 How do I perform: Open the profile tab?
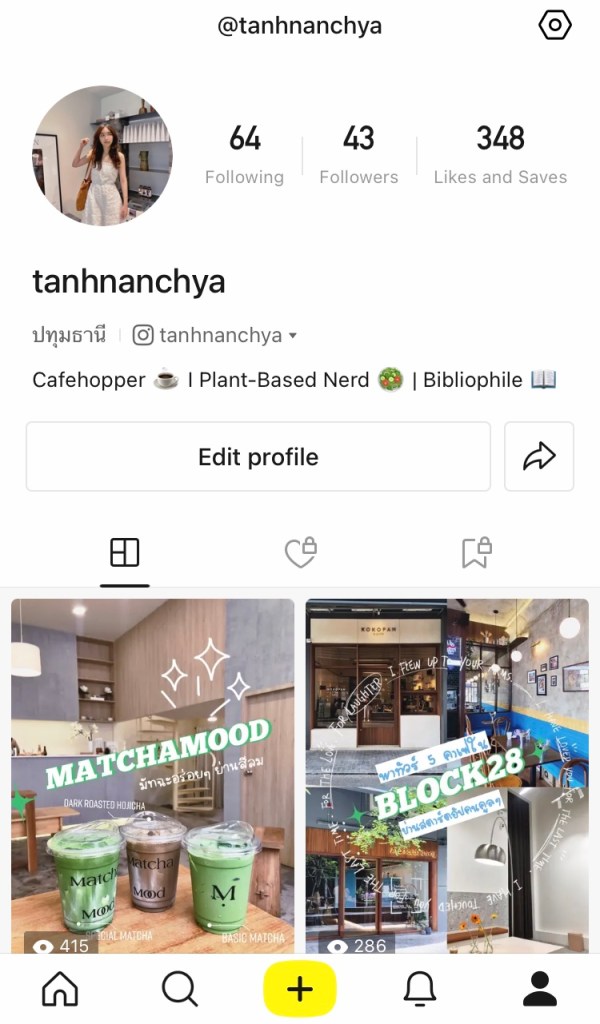pos(540,989)
